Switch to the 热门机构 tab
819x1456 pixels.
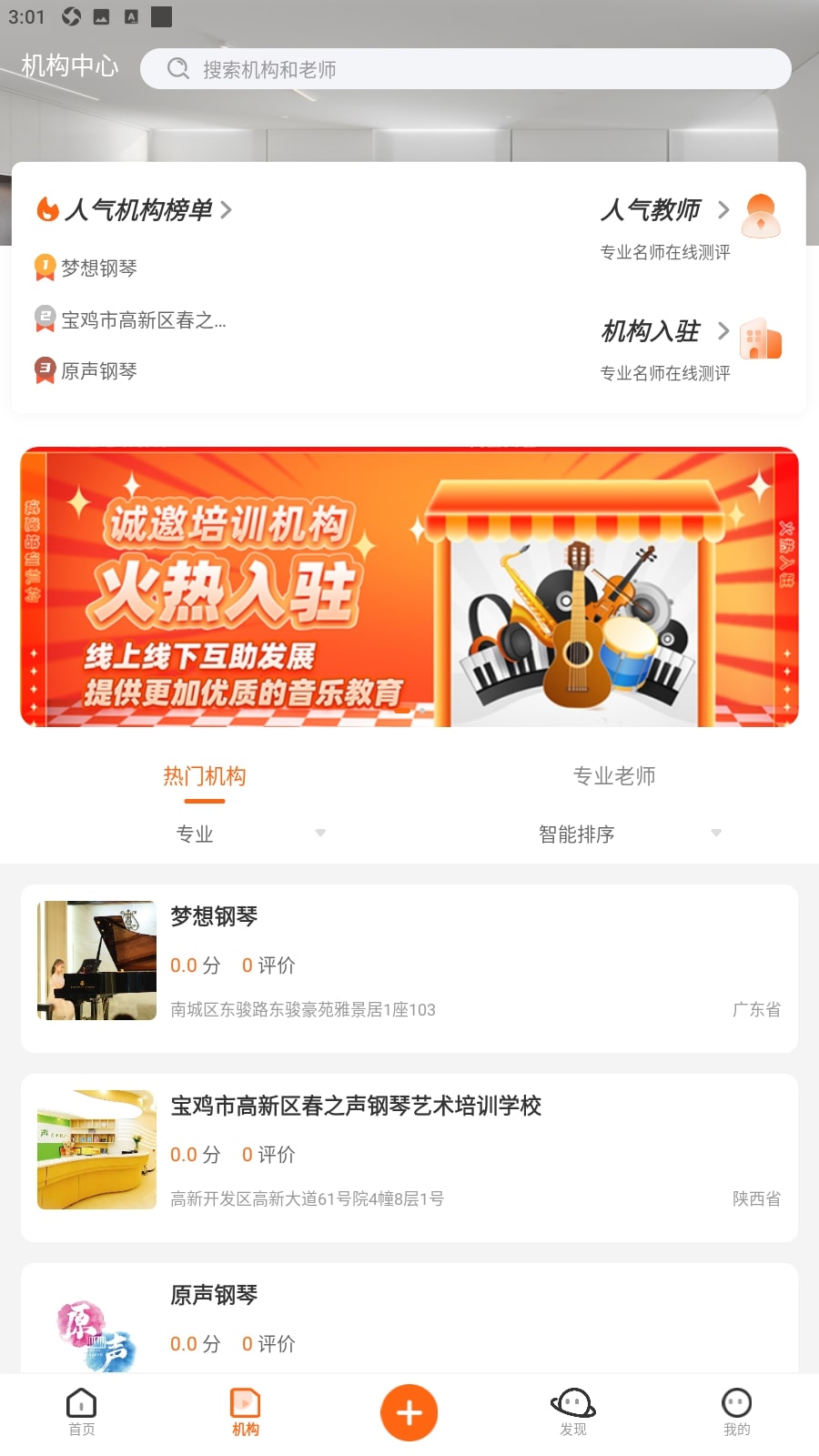[x=205, y=776]
